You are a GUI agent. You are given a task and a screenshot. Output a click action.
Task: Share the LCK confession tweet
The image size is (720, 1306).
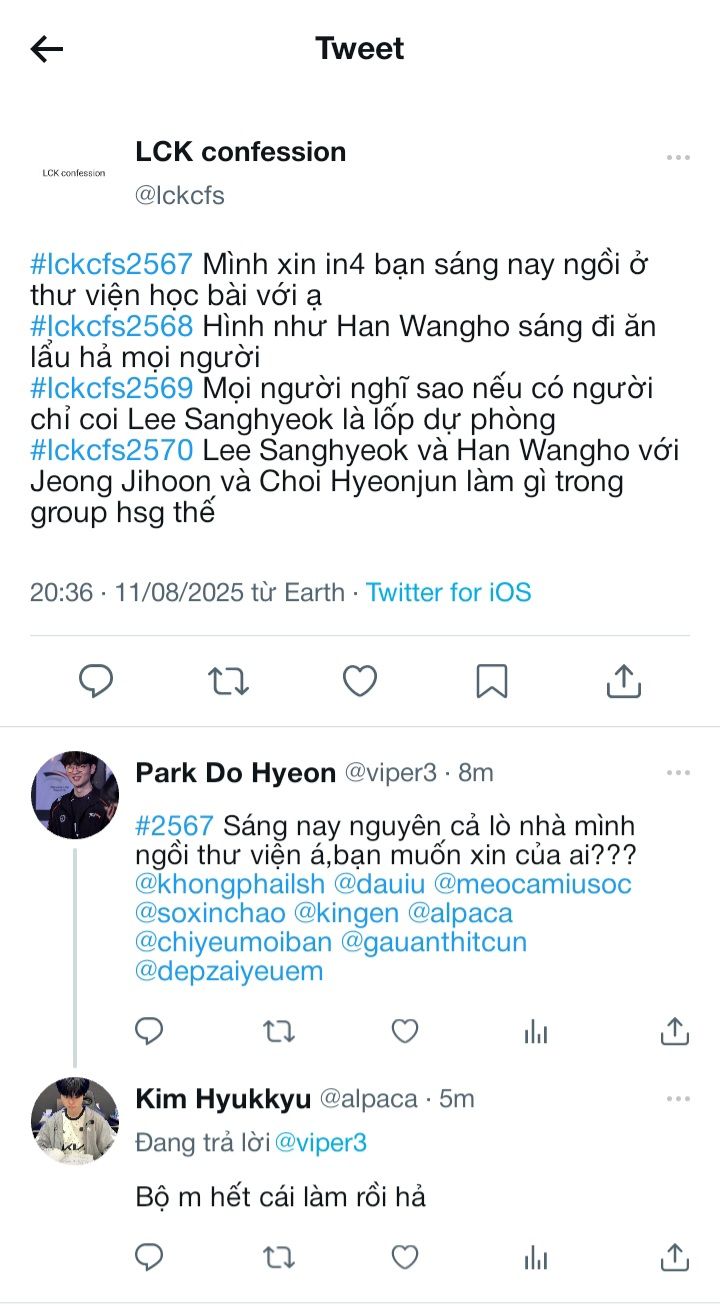[x=623, y=681]
